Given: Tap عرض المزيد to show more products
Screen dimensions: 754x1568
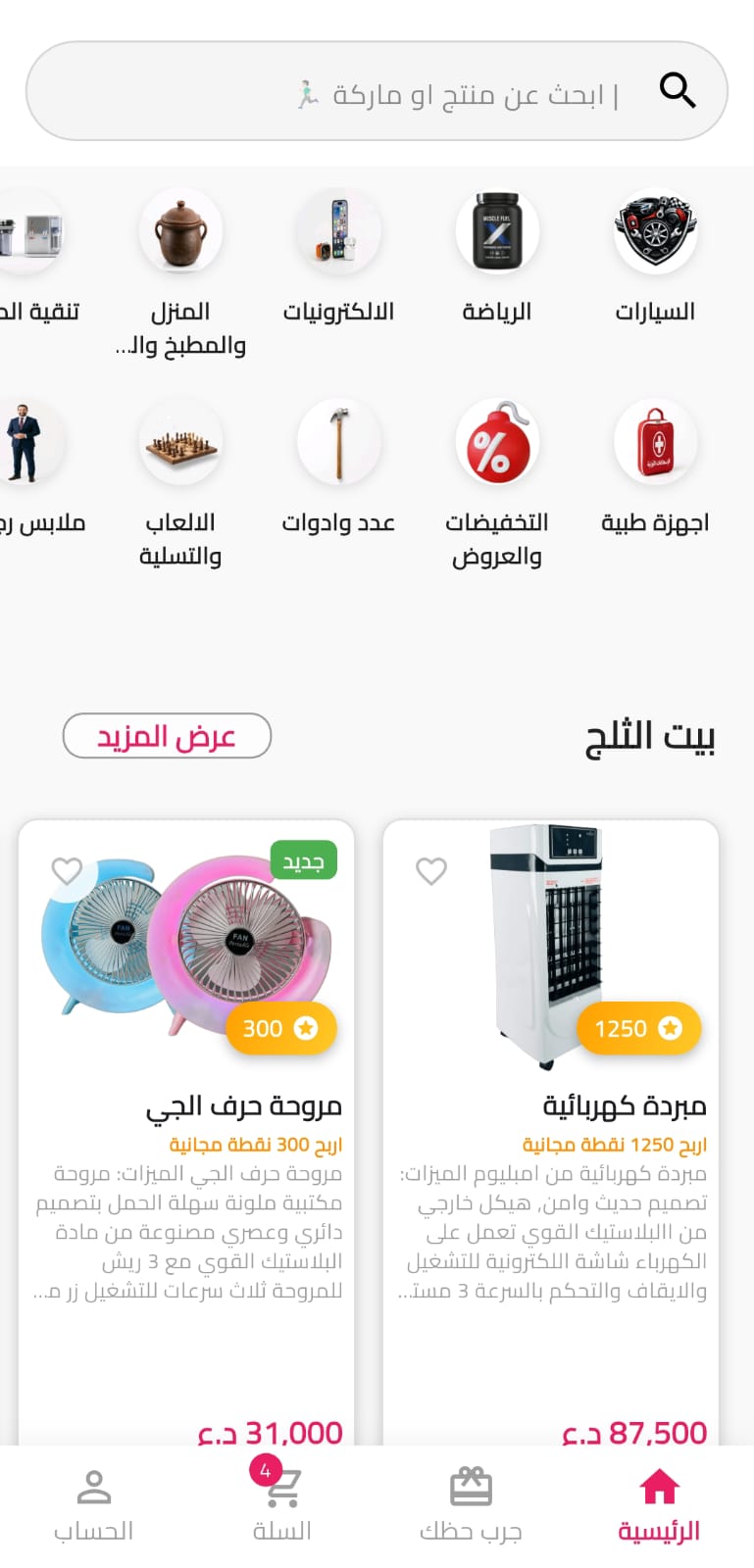Looking at the screenshot, I should pos(167,735).
